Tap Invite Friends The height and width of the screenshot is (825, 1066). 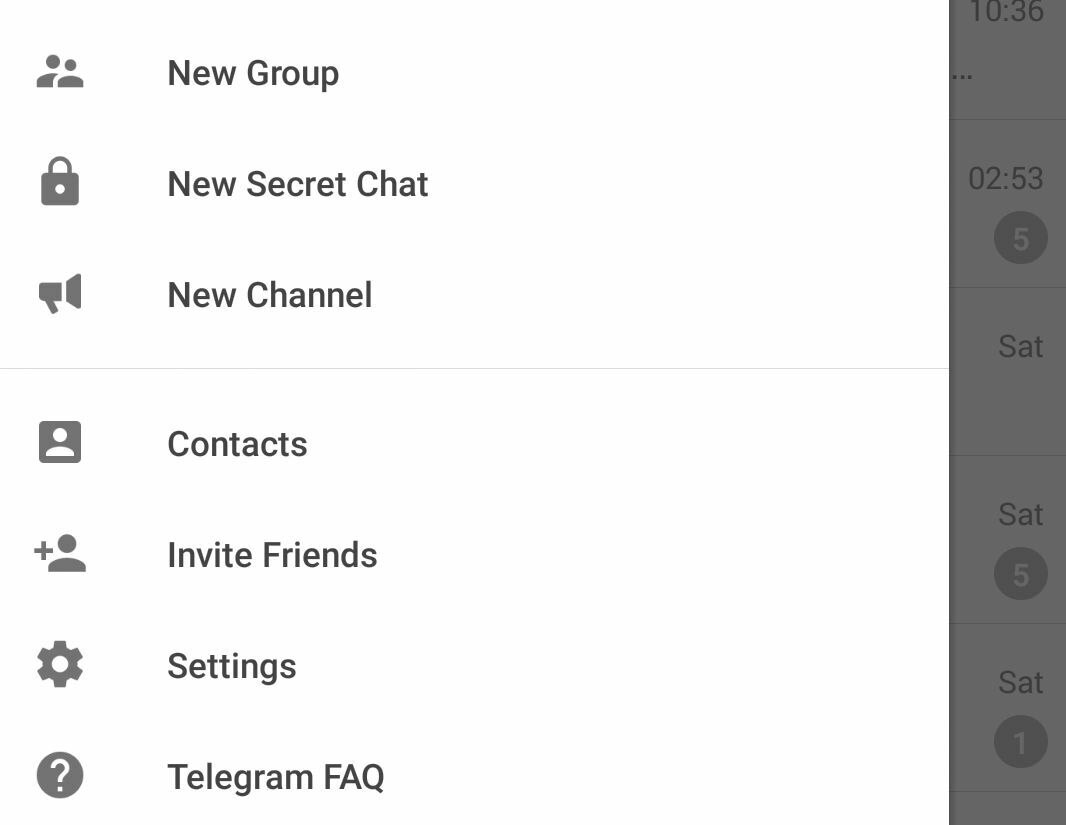(x=272, y=555)
